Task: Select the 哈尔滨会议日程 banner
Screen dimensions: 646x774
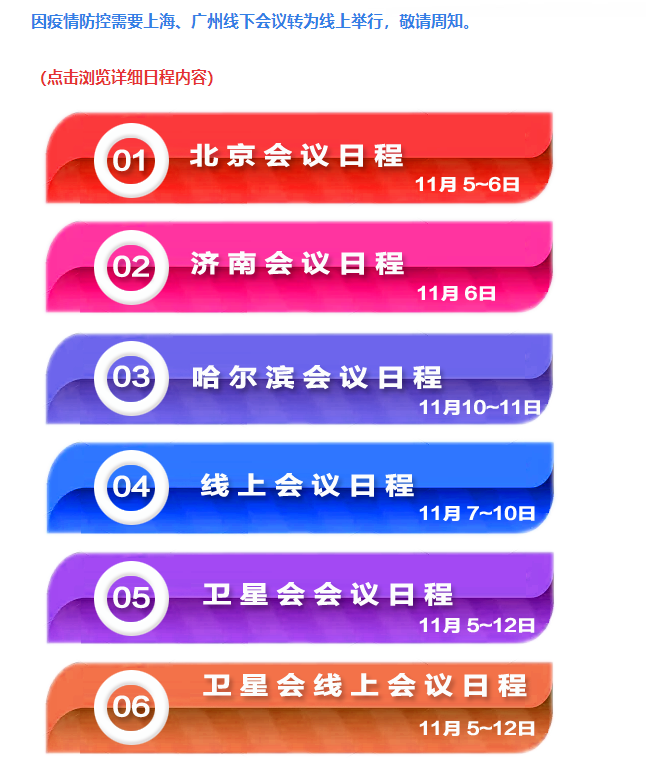Action: tap(298, 378)
